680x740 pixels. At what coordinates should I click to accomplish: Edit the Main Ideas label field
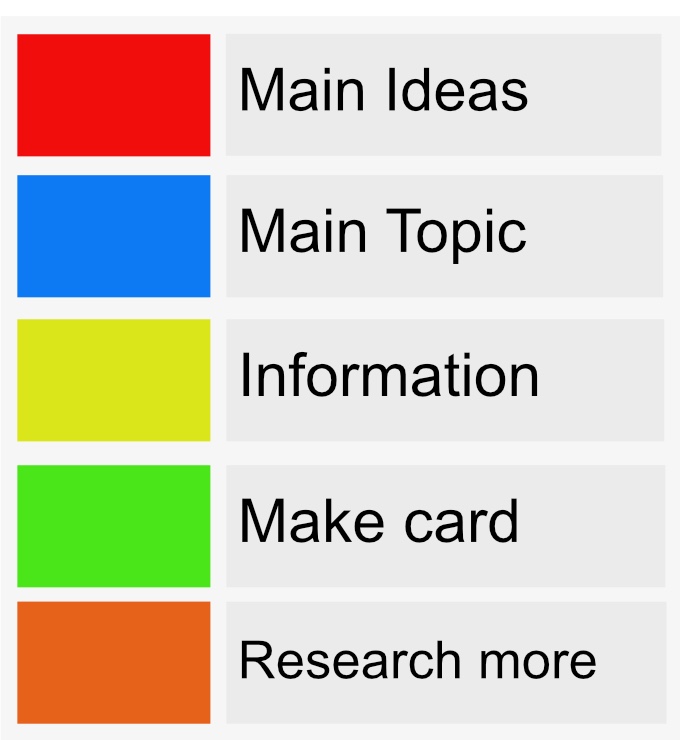point(443,95)
